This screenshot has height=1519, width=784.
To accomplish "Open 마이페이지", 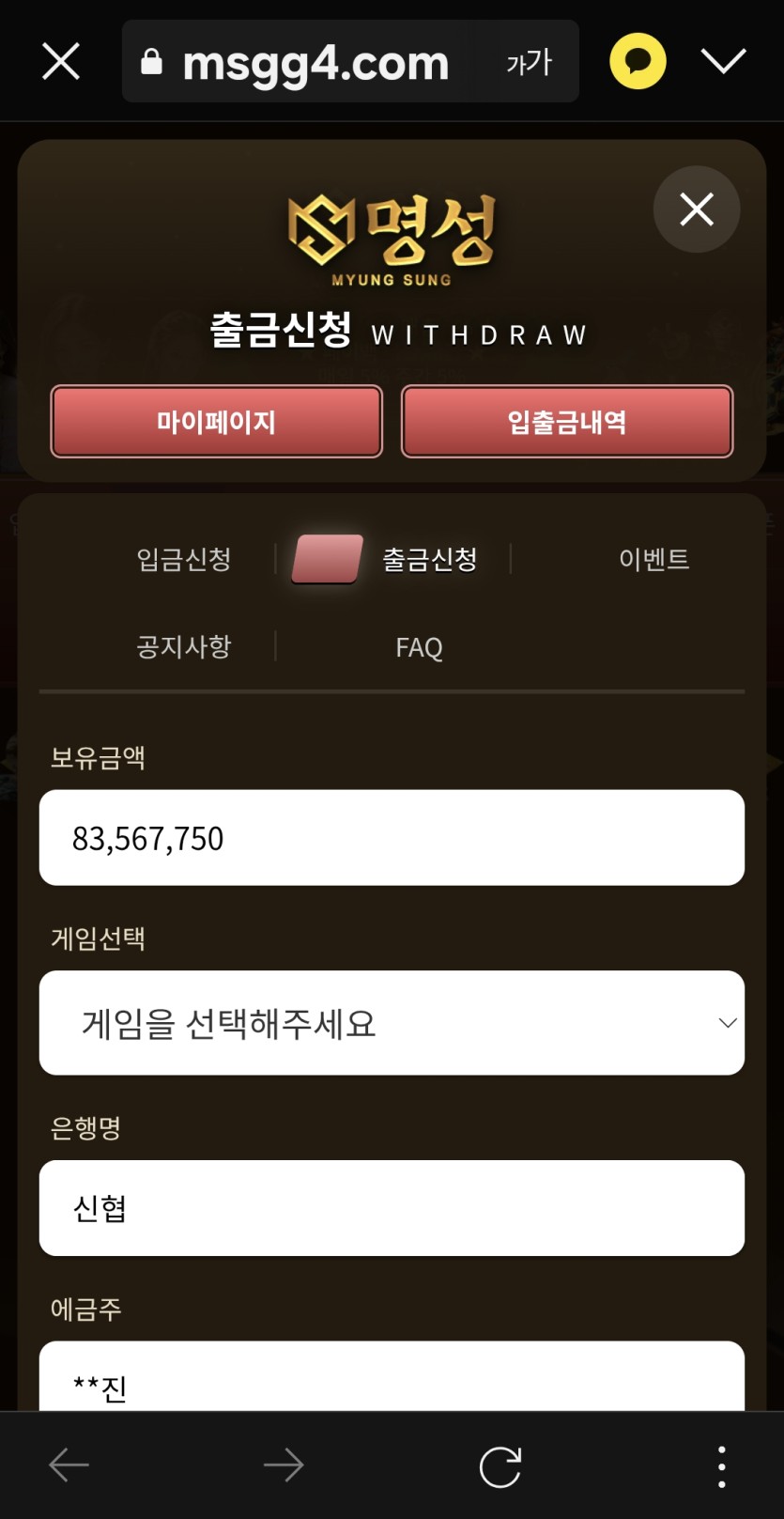I will coord(216,422).
